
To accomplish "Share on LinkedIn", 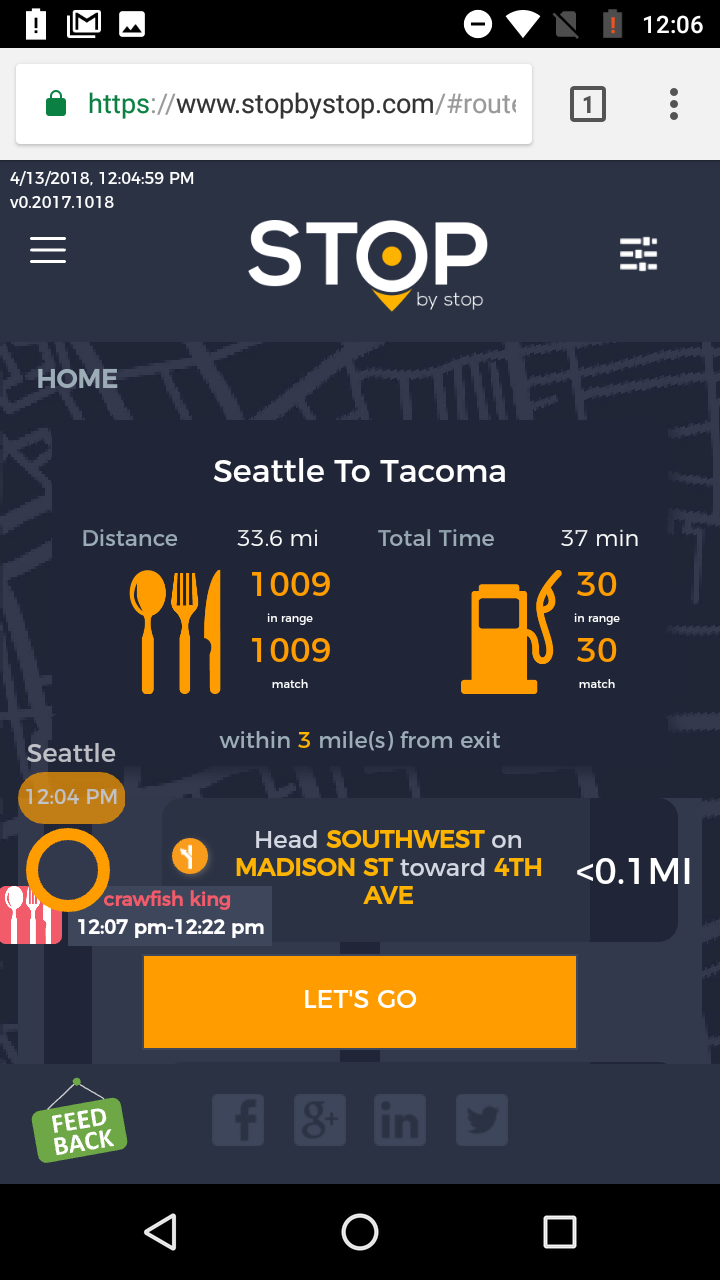I will tap(400, 1119).
